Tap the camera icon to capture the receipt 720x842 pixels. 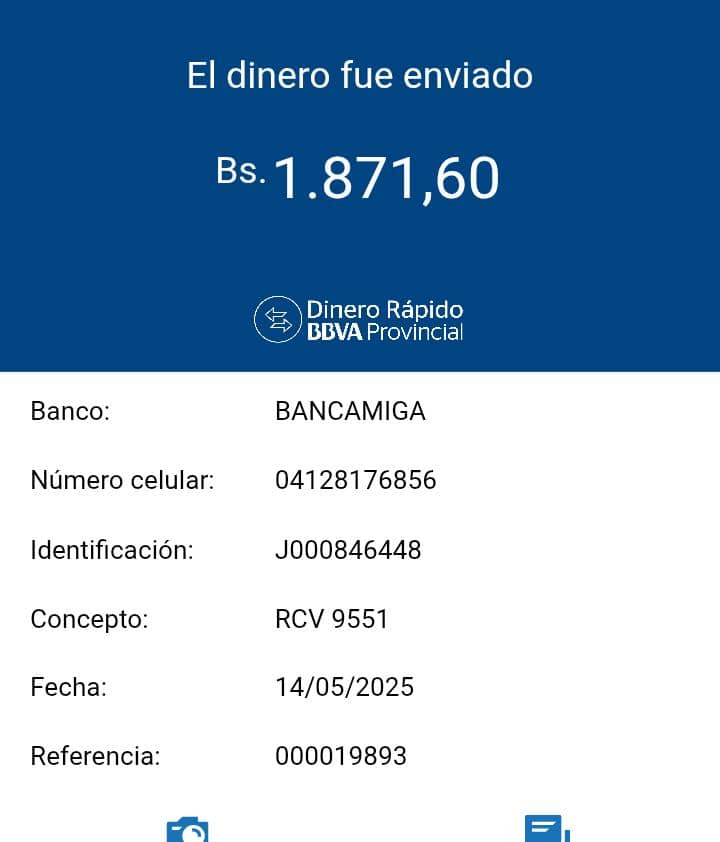click(x=187, y=830)
